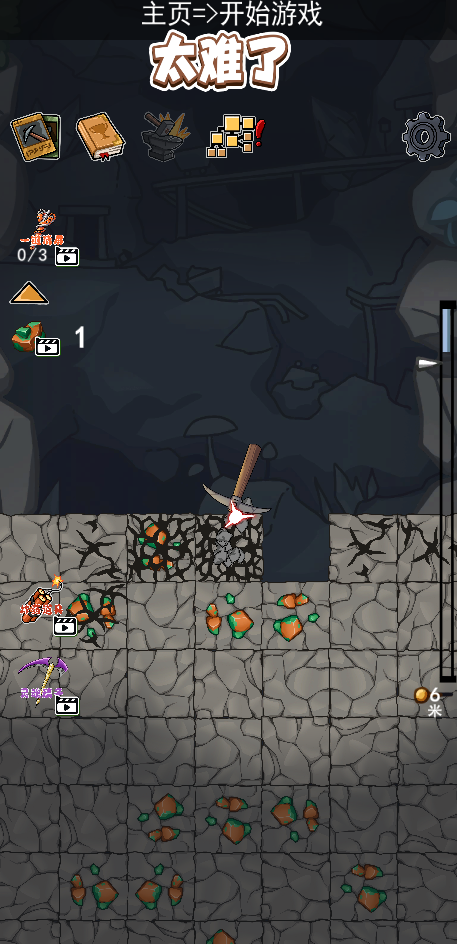Viewport: 457px width, 944px height.
Task: Open the yellow blocks icon with exclamation mark
Action: pos(235,136)
